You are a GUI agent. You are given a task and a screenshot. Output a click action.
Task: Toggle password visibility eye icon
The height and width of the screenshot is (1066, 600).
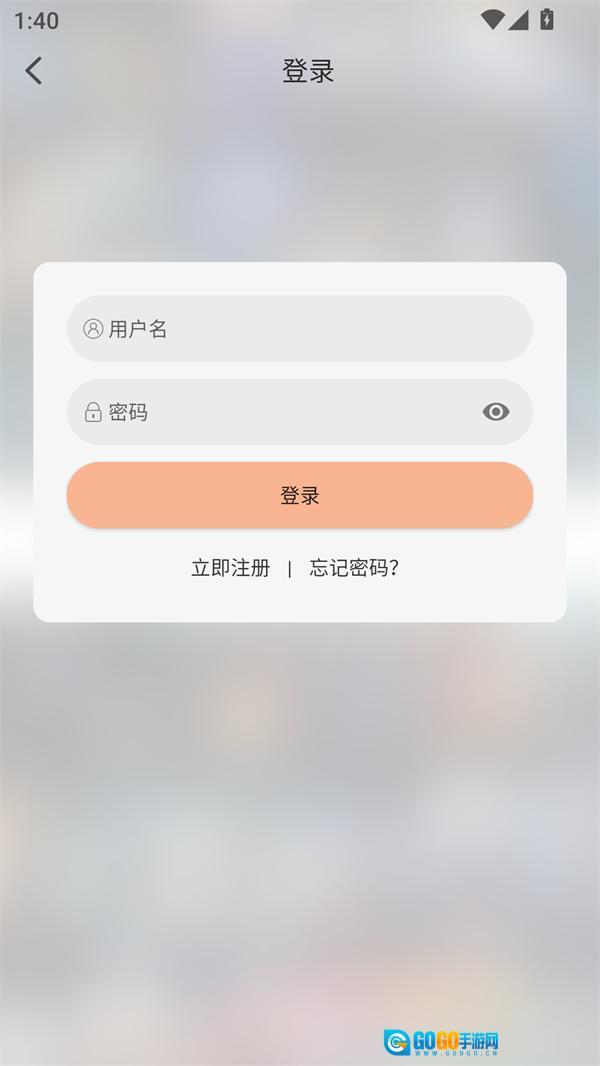(496, 412)
